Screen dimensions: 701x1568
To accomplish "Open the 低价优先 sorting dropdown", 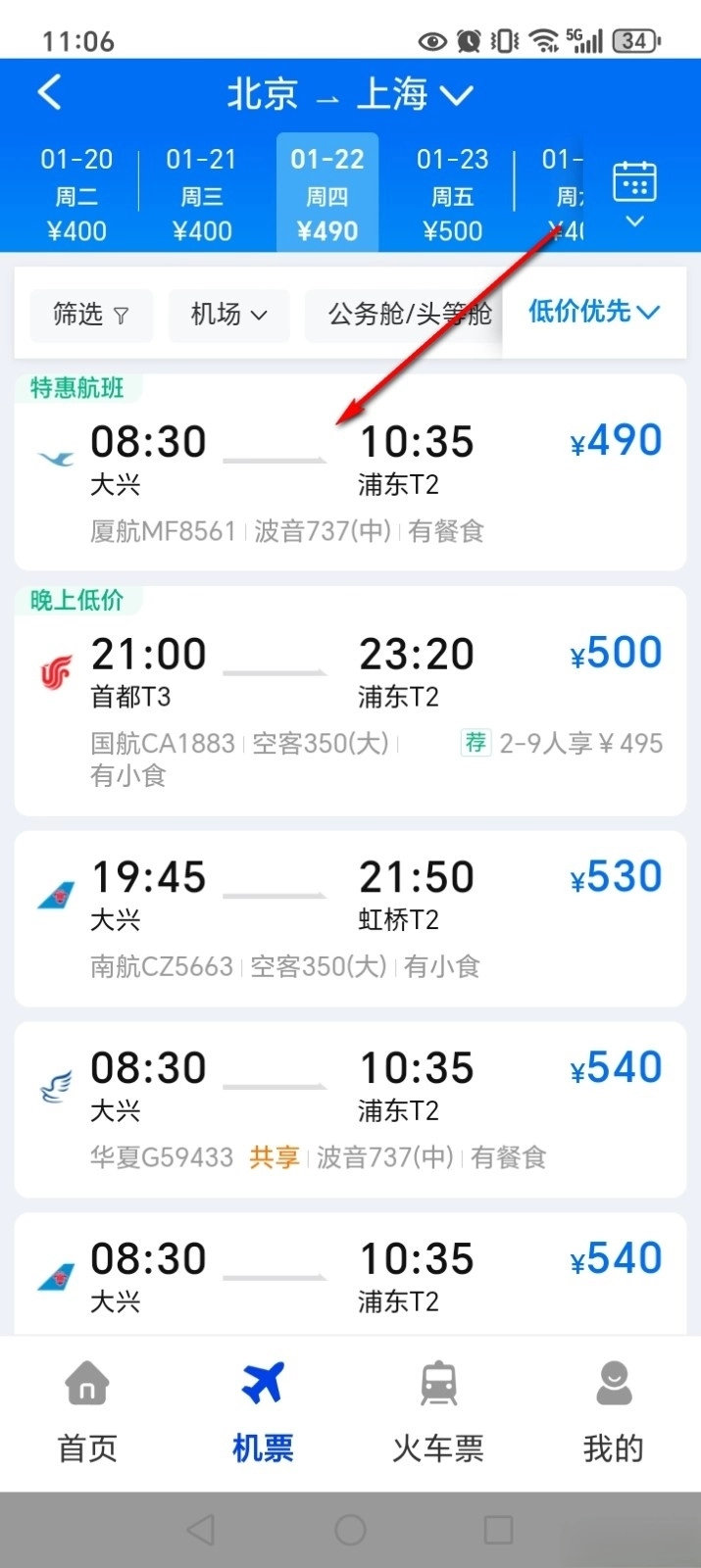I will 593,313.
